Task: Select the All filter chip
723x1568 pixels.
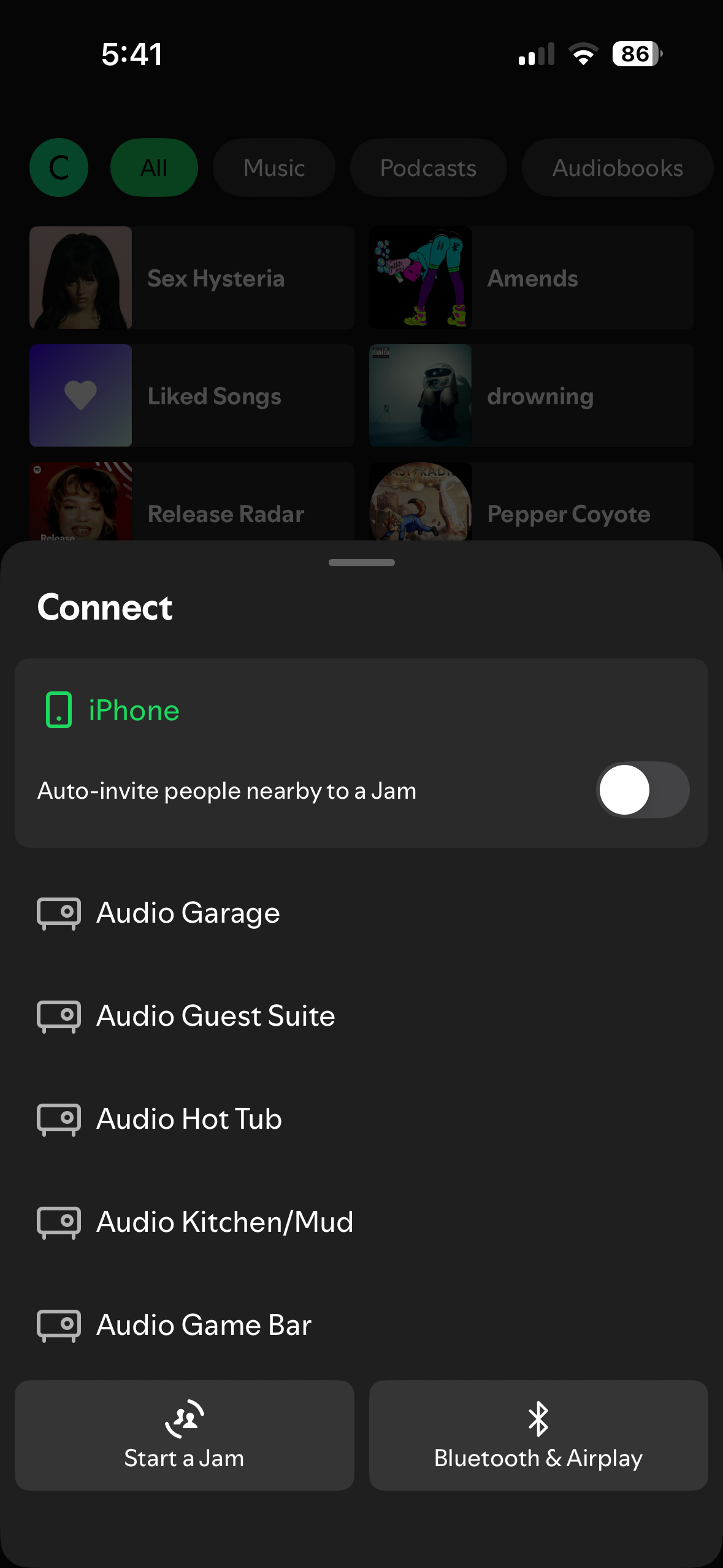Action: (153, 167)
